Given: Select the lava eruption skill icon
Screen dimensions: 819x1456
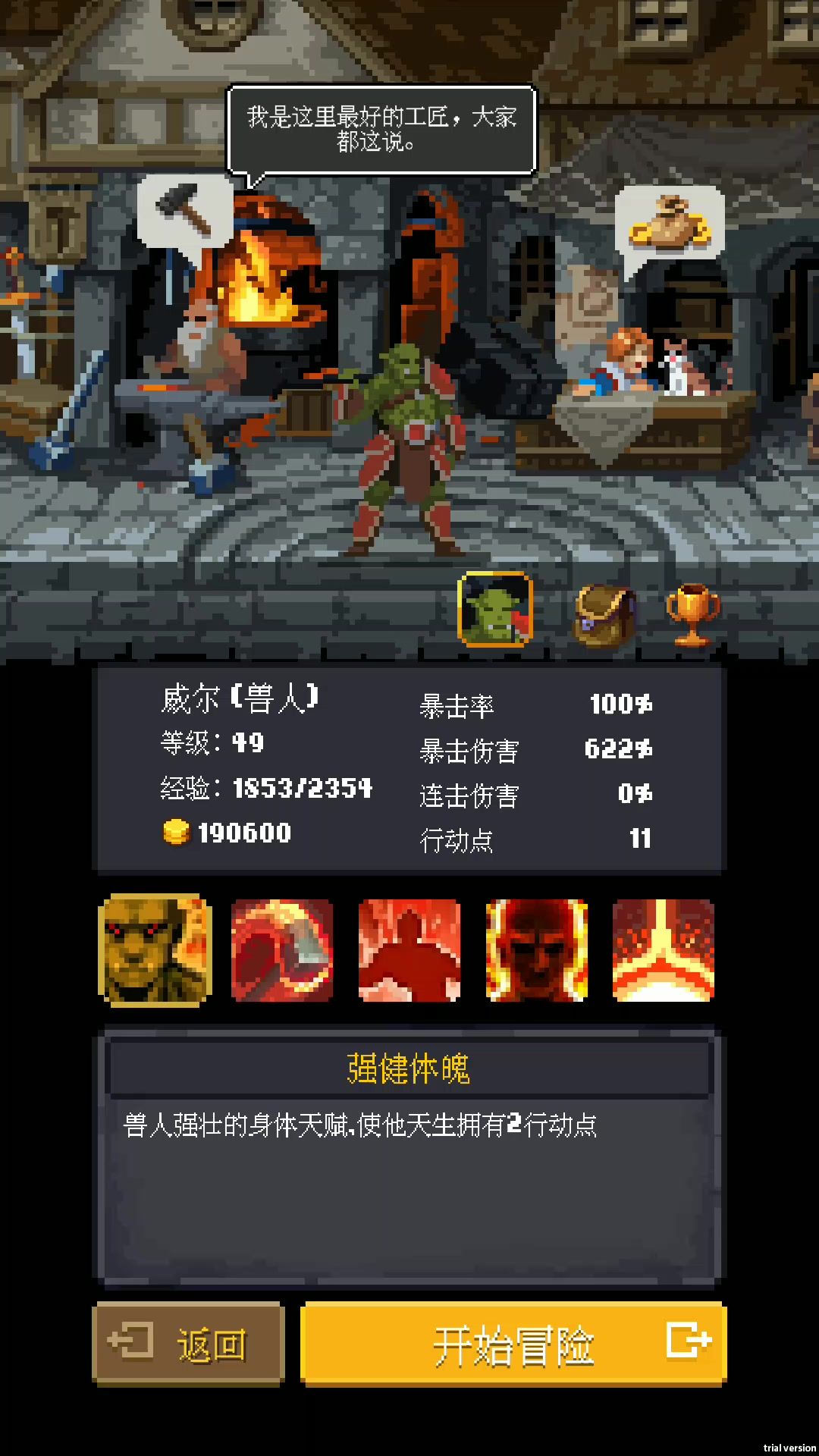Looking at the screenshot, I should click(664, 950).
